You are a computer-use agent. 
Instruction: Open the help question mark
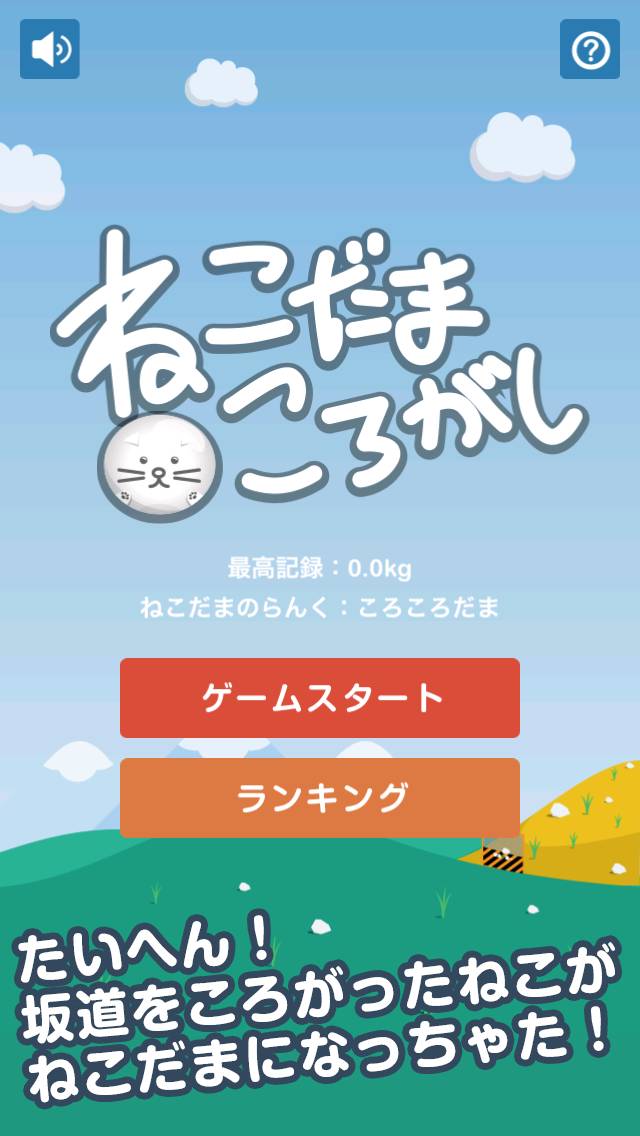(590, 49)
